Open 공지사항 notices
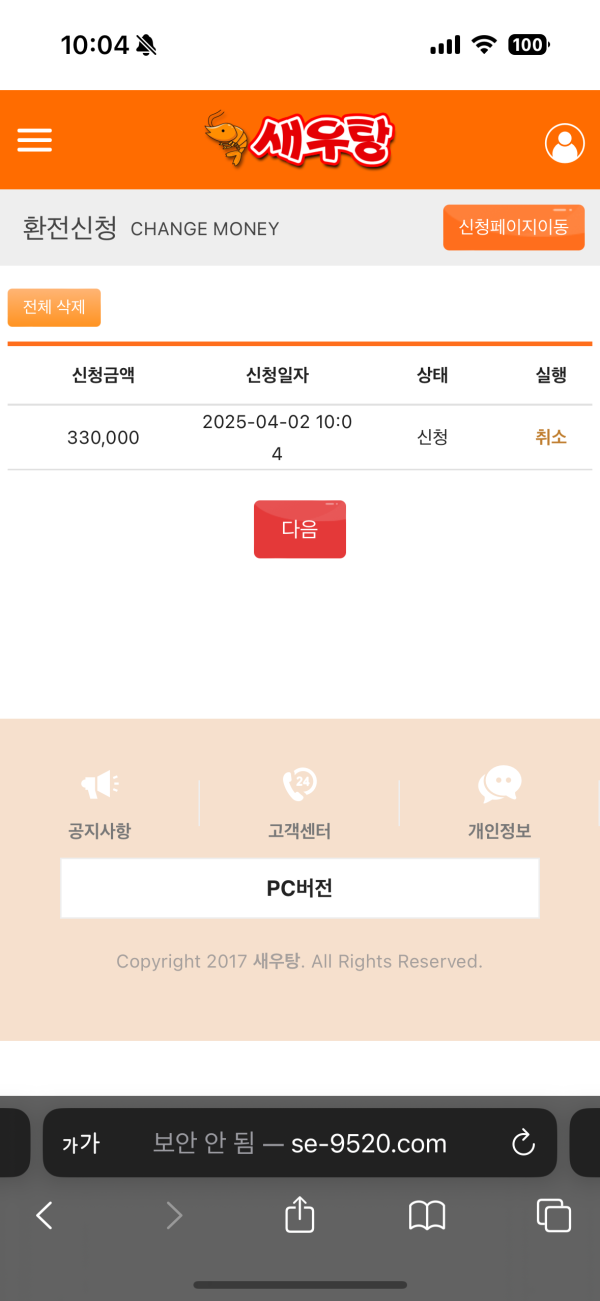 coord(100,803)
